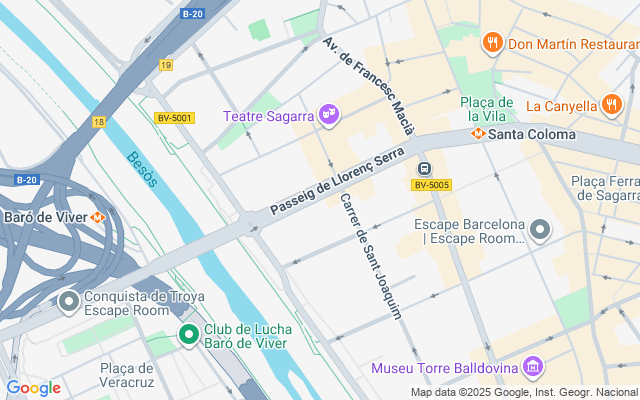View the Escape Barcelona Escape Room pin
Image resolution: width=640 pixels, height=400 pixels.
[x=541, y=231]
